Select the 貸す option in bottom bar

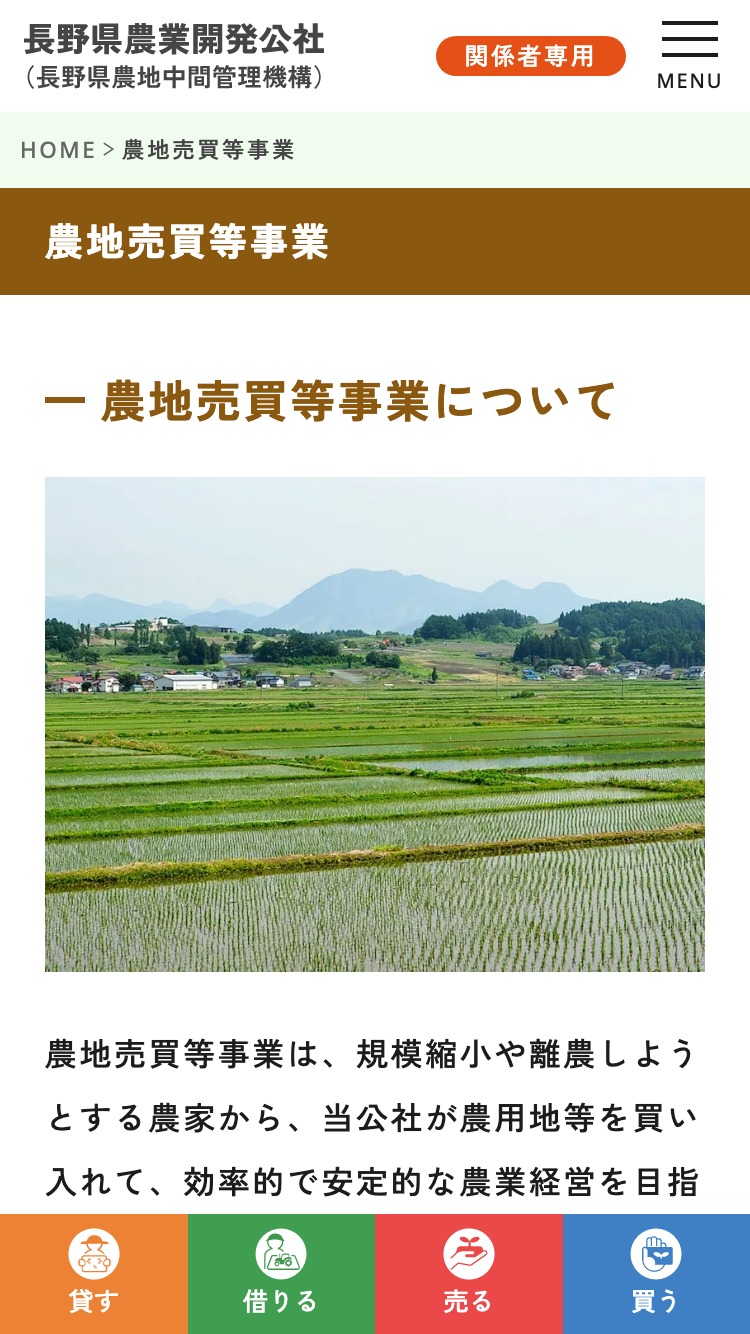coord(94,1273)
